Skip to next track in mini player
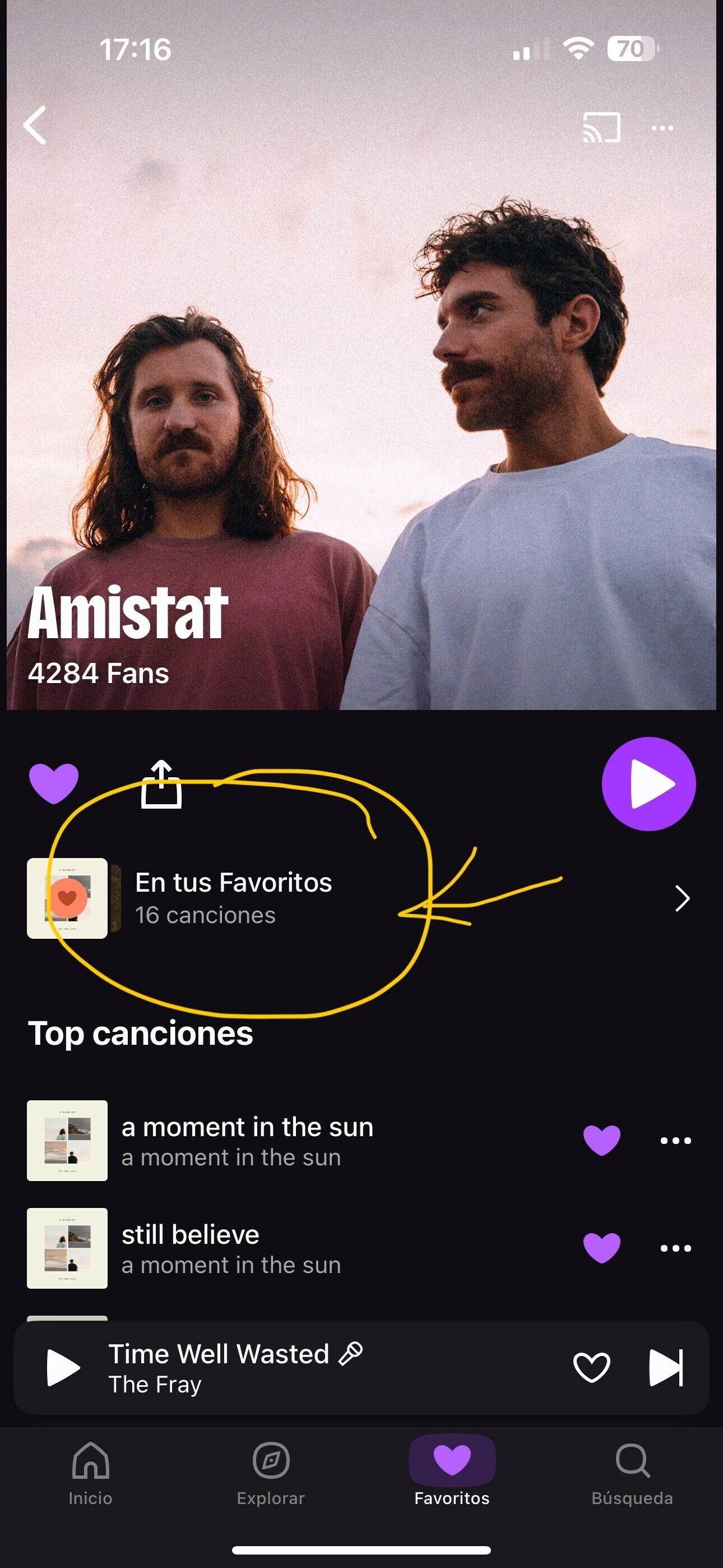Viewport: 723px width, 1568px height. coord(666,1367)
